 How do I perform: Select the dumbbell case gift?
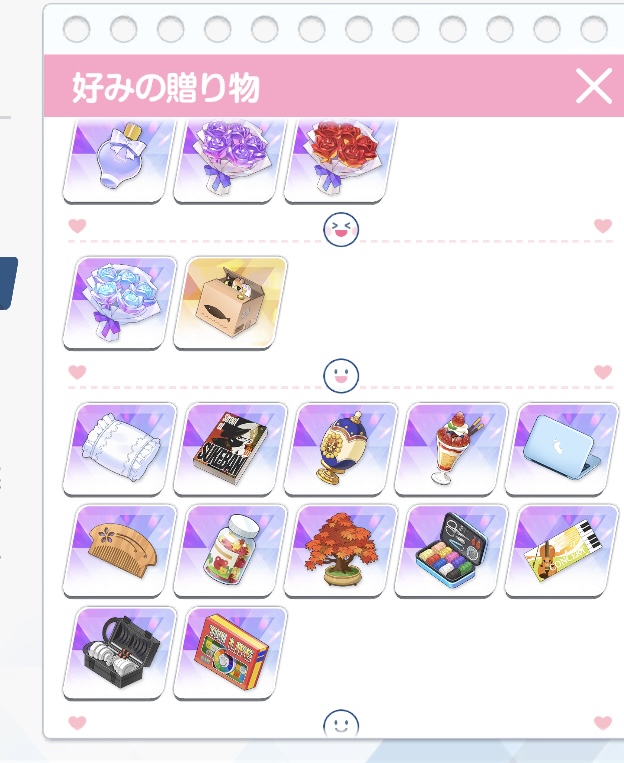click(120, 653)
